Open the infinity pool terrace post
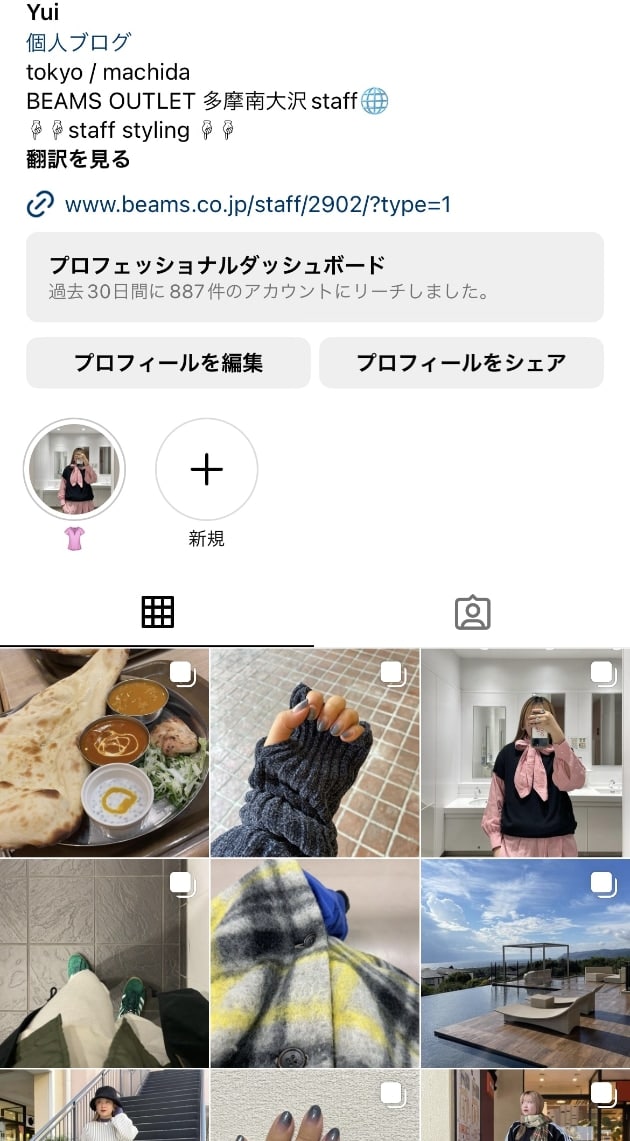The width and height of the screenshot is (630, 1141). pyautogui.click(x=525, y=963)
